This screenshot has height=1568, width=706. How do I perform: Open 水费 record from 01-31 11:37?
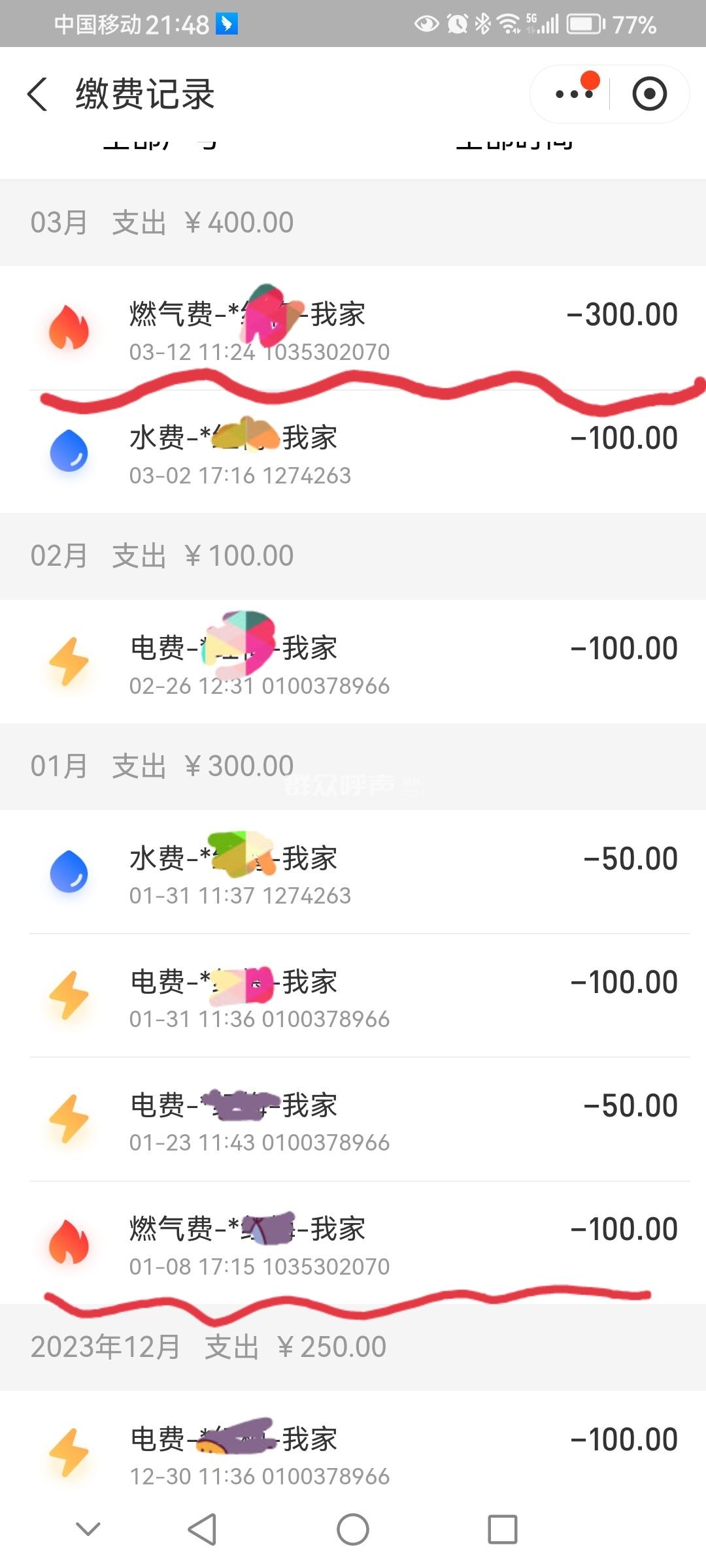353,872
